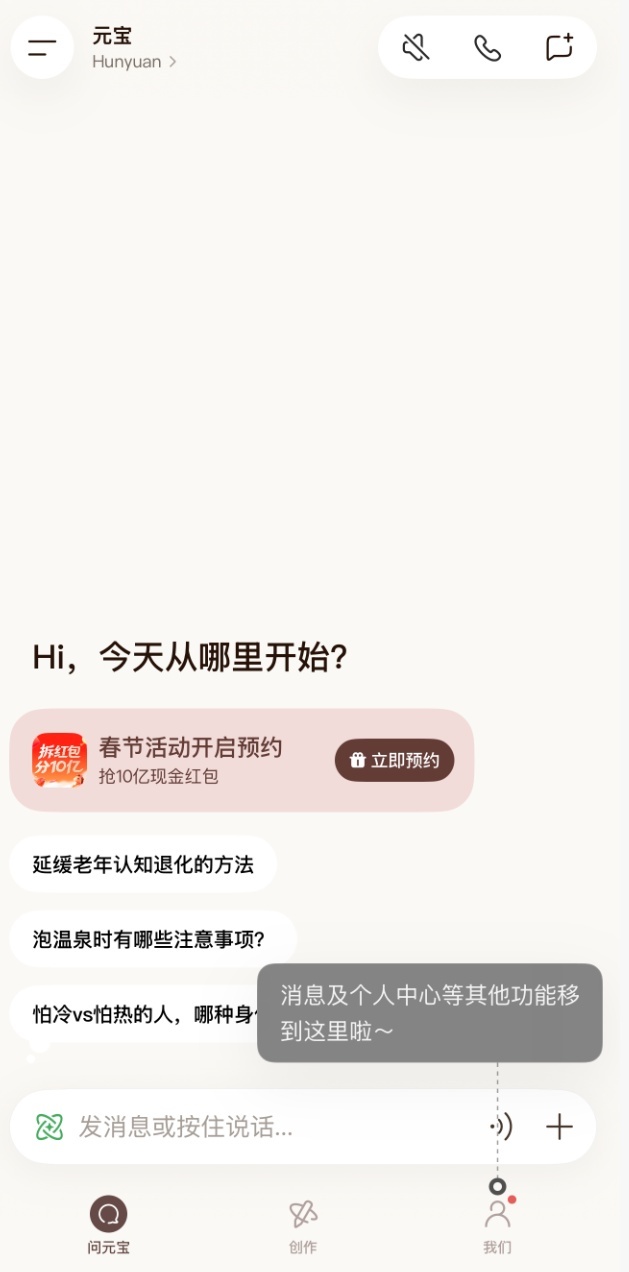Switch to the 我们 tab
The height and width of the screenshot is (1272, 629).
(x=497, y=1225)
